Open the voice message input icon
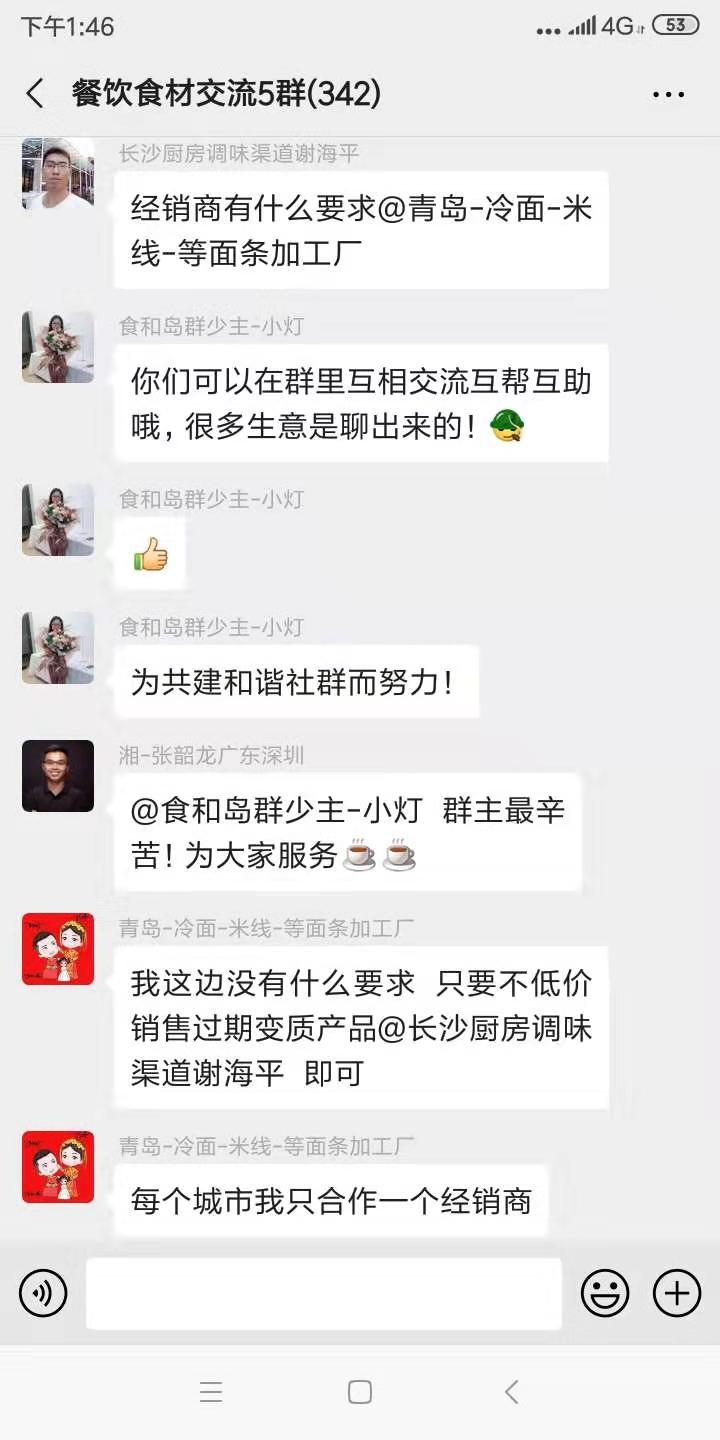 click(42, 1293)
